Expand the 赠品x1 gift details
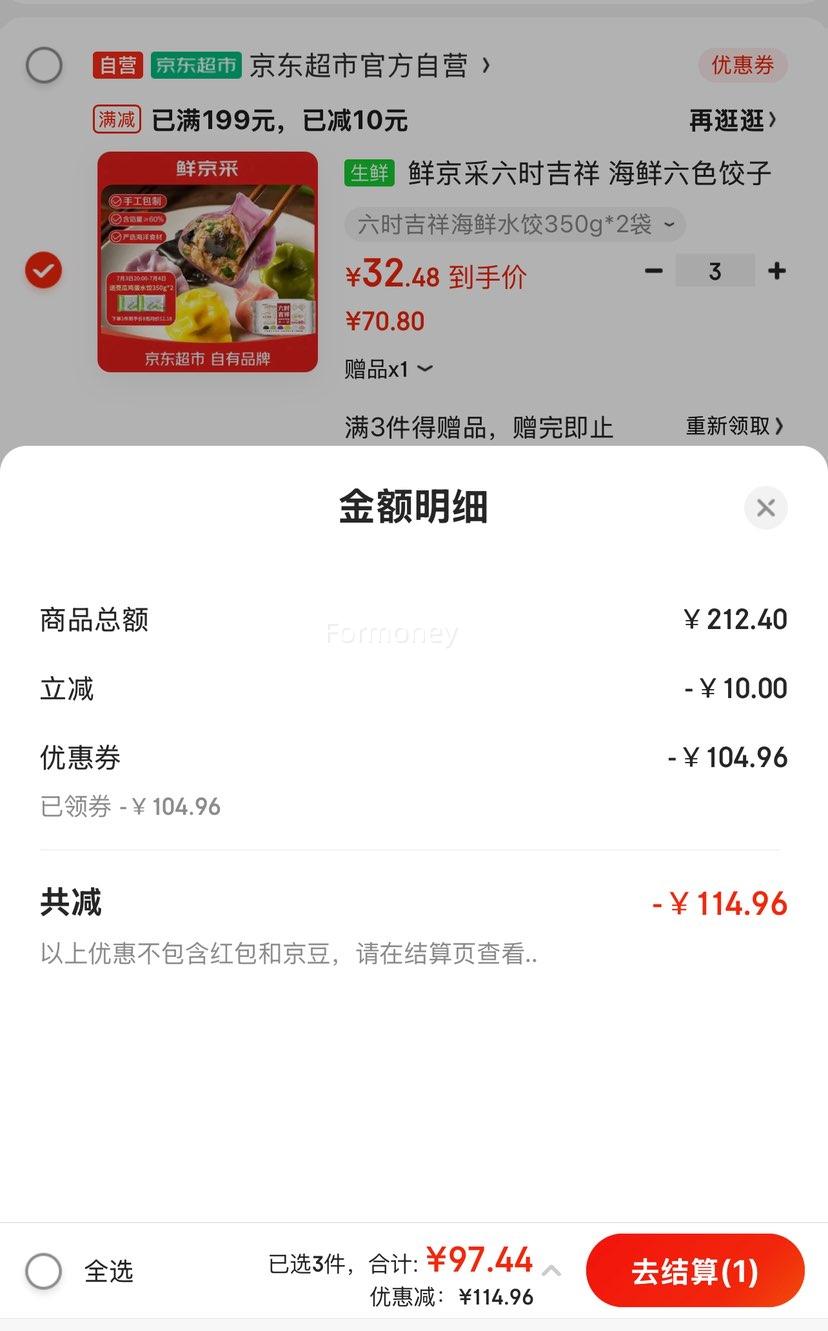Screen dimensions: 828x1331 pos(389,369)
